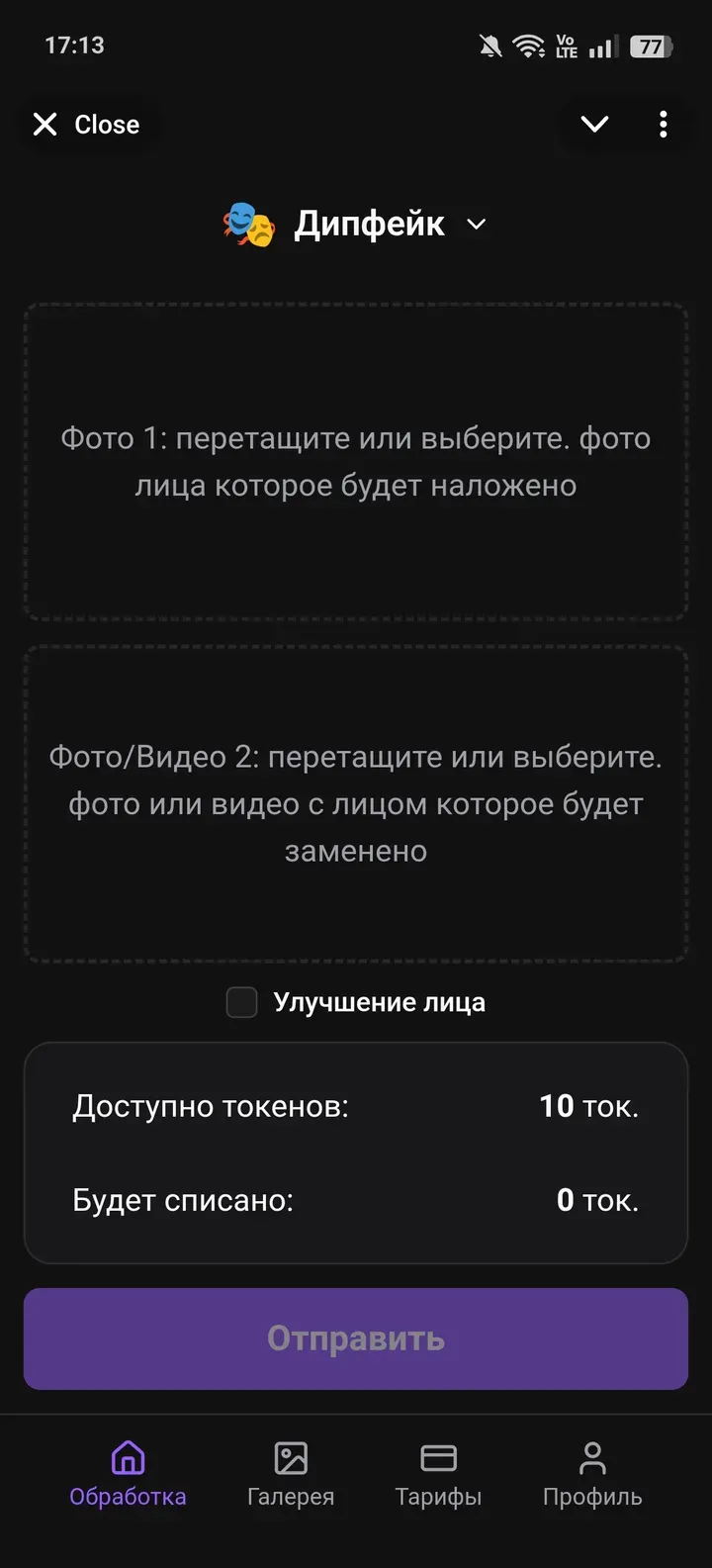This screenshot has width=712, height=1568.
Task: Collapse the app with the down chevron
Action: pos(594,124)
